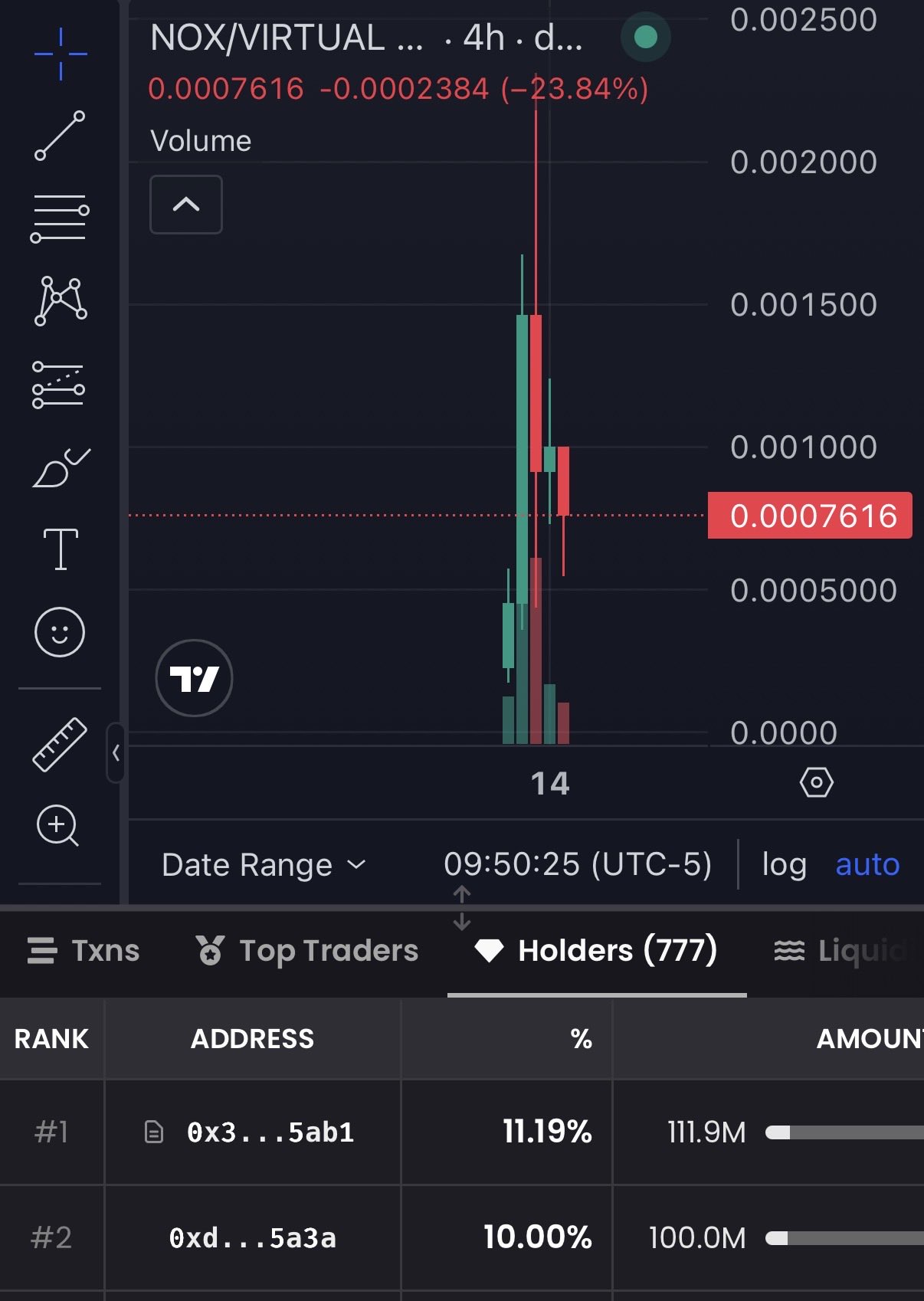The image size is (924, 1301).
Task: Open the forecasting and measurement tools
Action: tap(58, 385)
